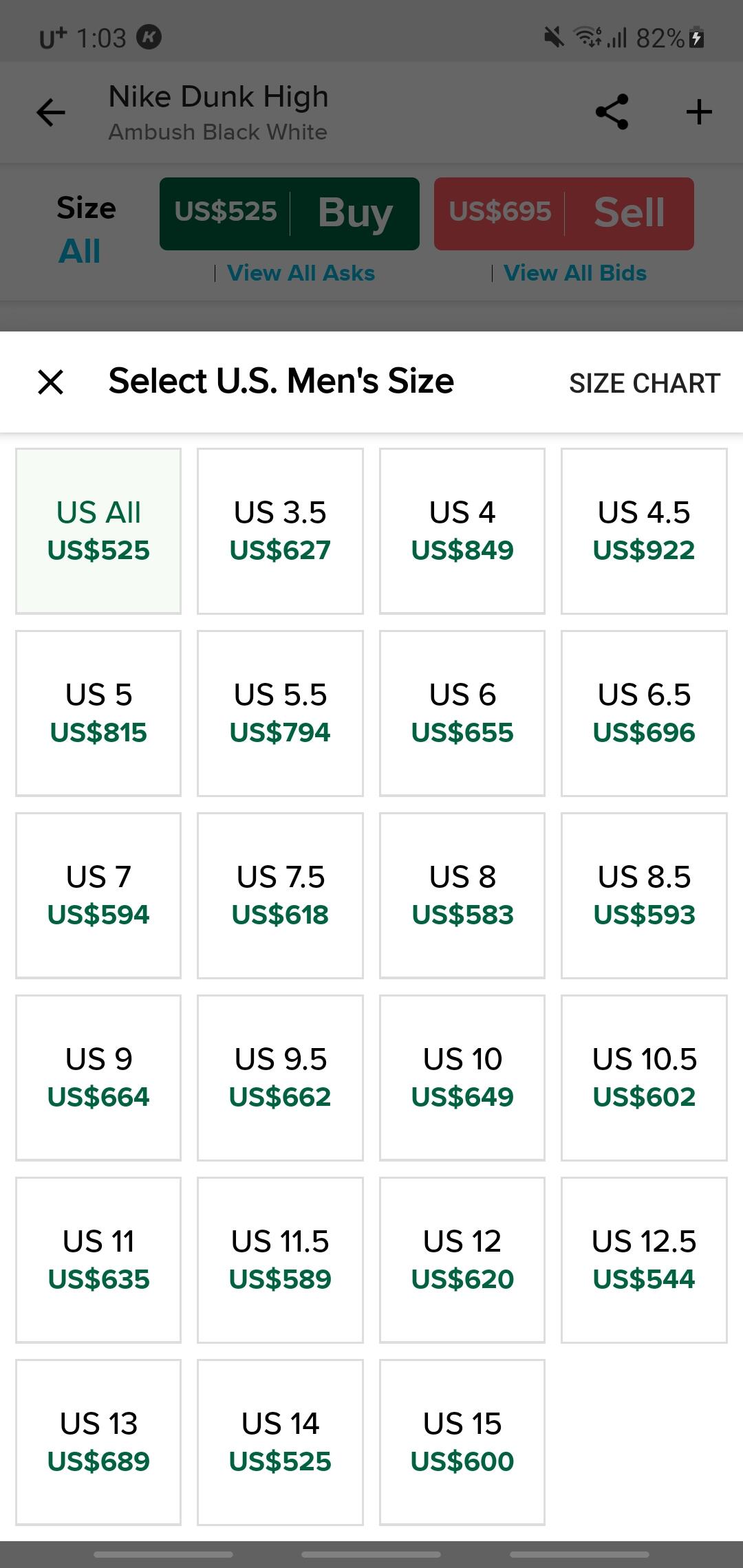743x1568 pixels.
Task: Select US All size option
Action: [x=98, y=531]
